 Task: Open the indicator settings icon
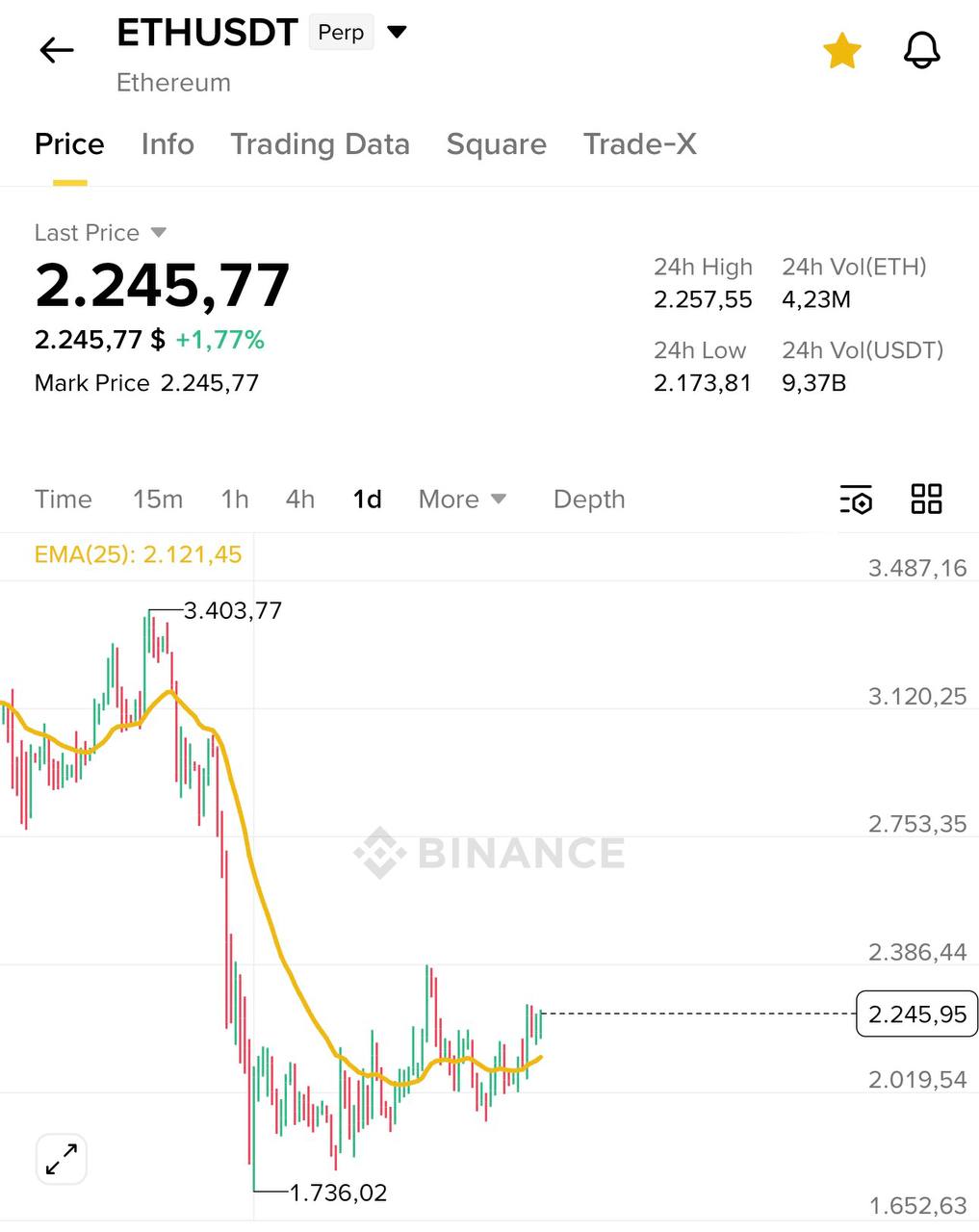point(856,499)
